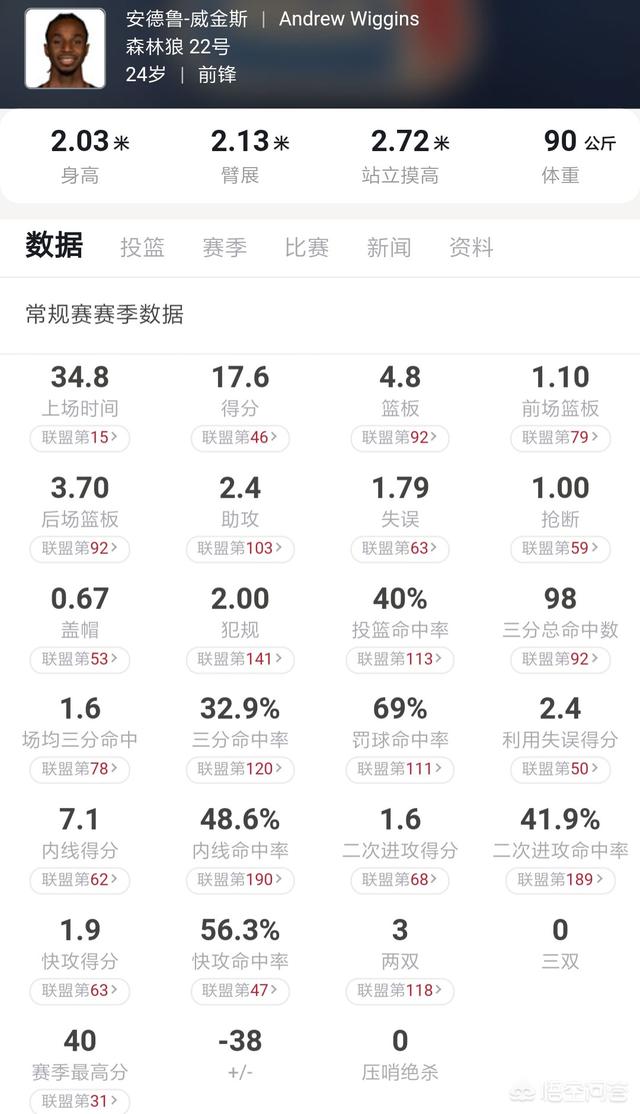The height and width of the screenshot is (1114, 640).
Task: View 联盟第46 ranking under 得分
Action: (240, 438)
